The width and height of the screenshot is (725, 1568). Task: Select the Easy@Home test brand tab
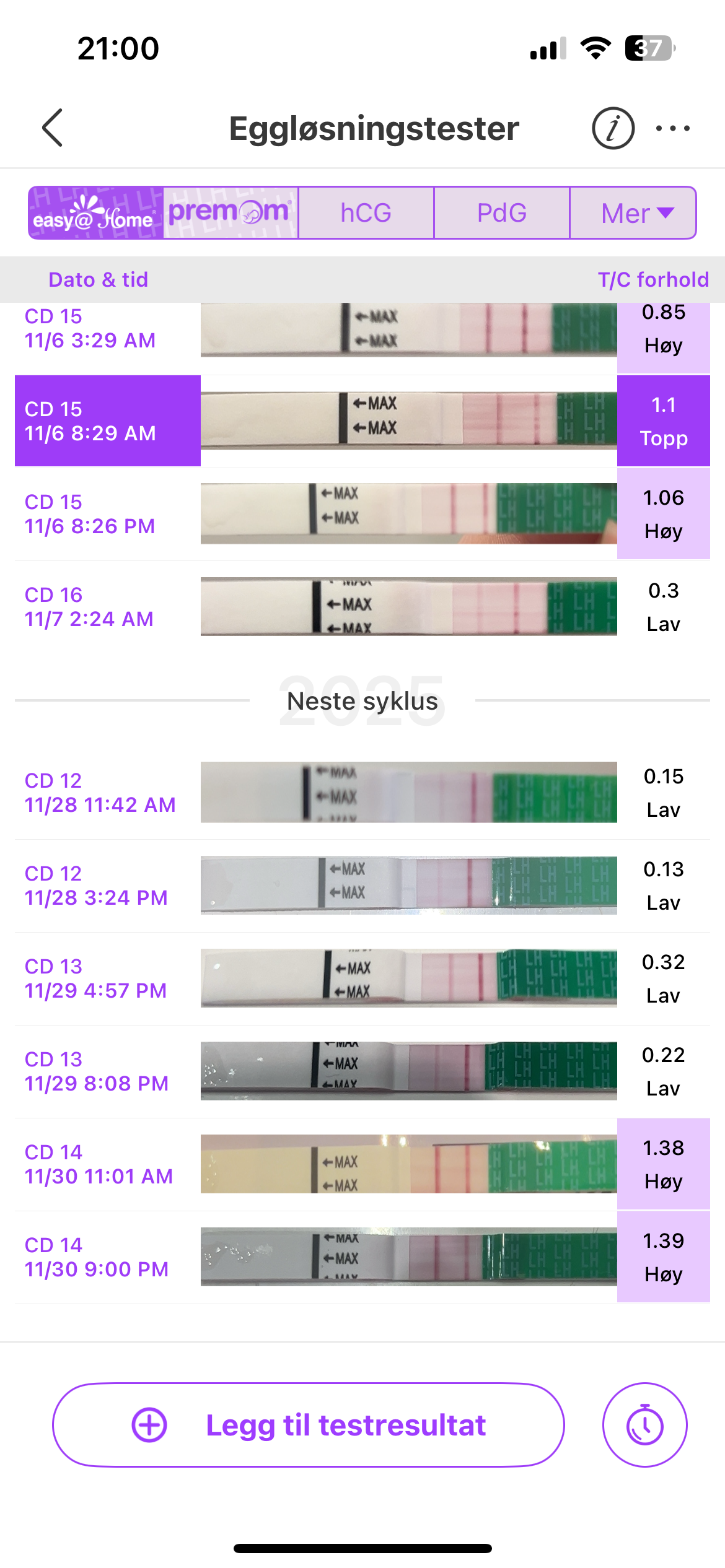(96, 213)
